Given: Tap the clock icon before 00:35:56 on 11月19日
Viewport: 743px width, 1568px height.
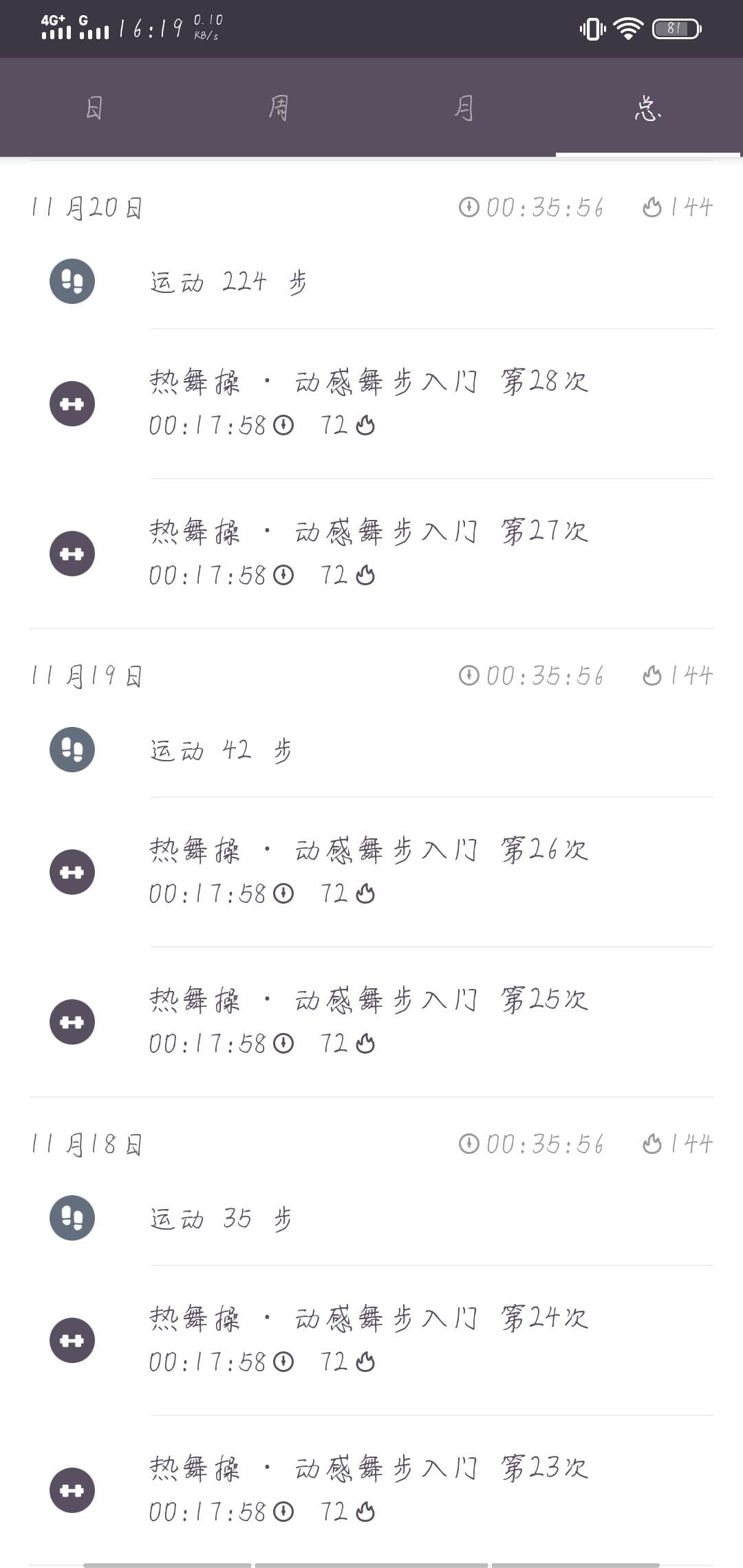Looking at the screenshot, I should [470, 676].
